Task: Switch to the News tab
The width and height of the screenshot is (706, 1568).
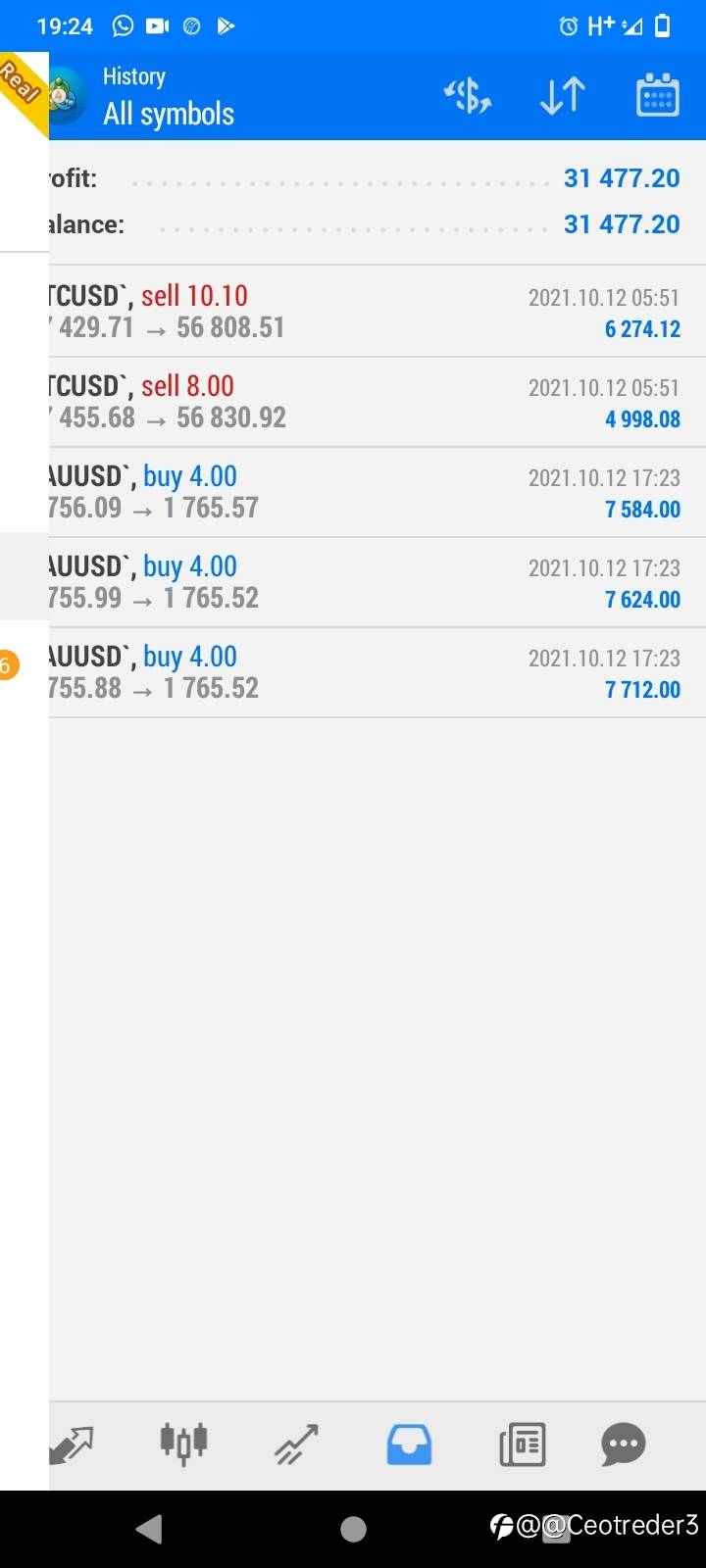Action: (522, 1445)
